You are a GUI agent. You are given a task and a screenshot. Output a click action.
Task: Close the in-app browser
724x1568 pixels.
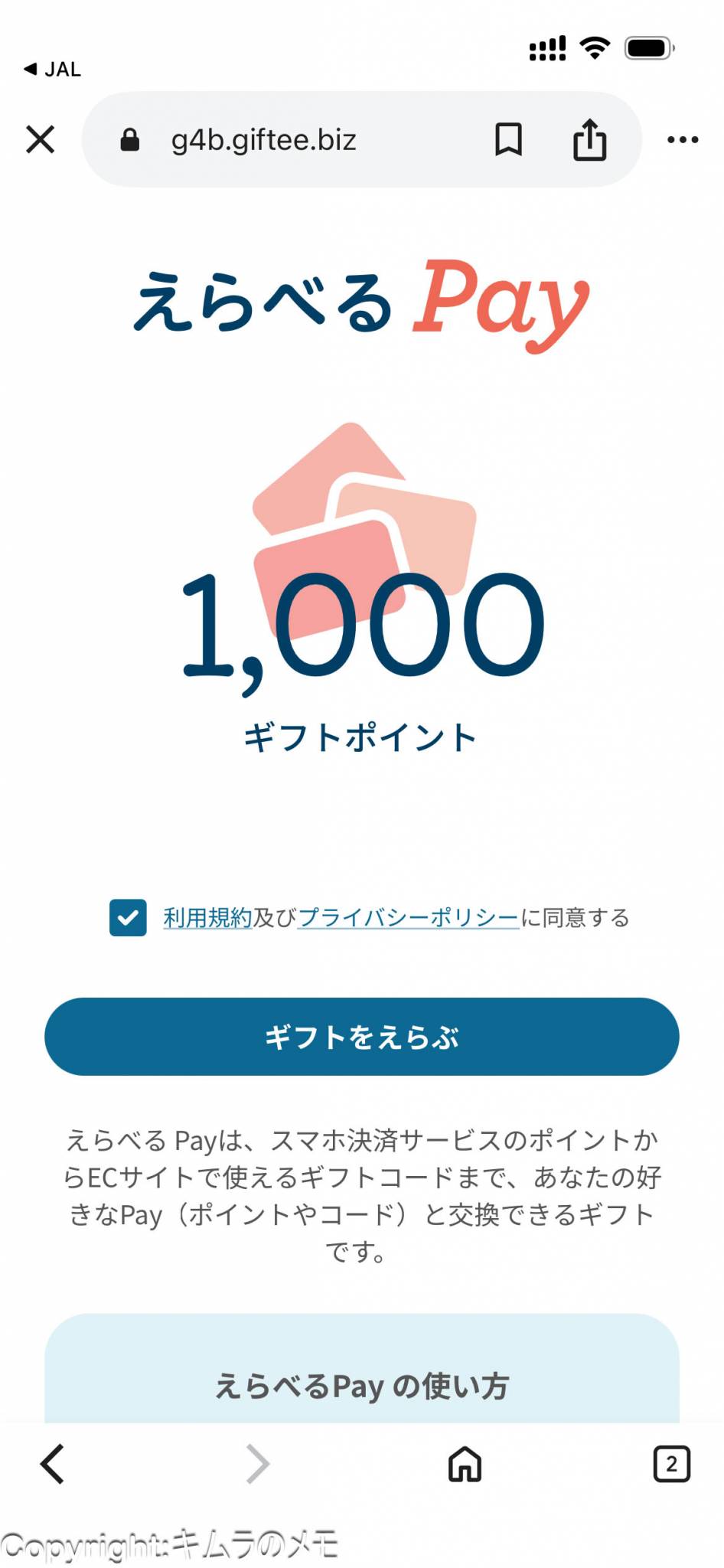coord(40,140)
